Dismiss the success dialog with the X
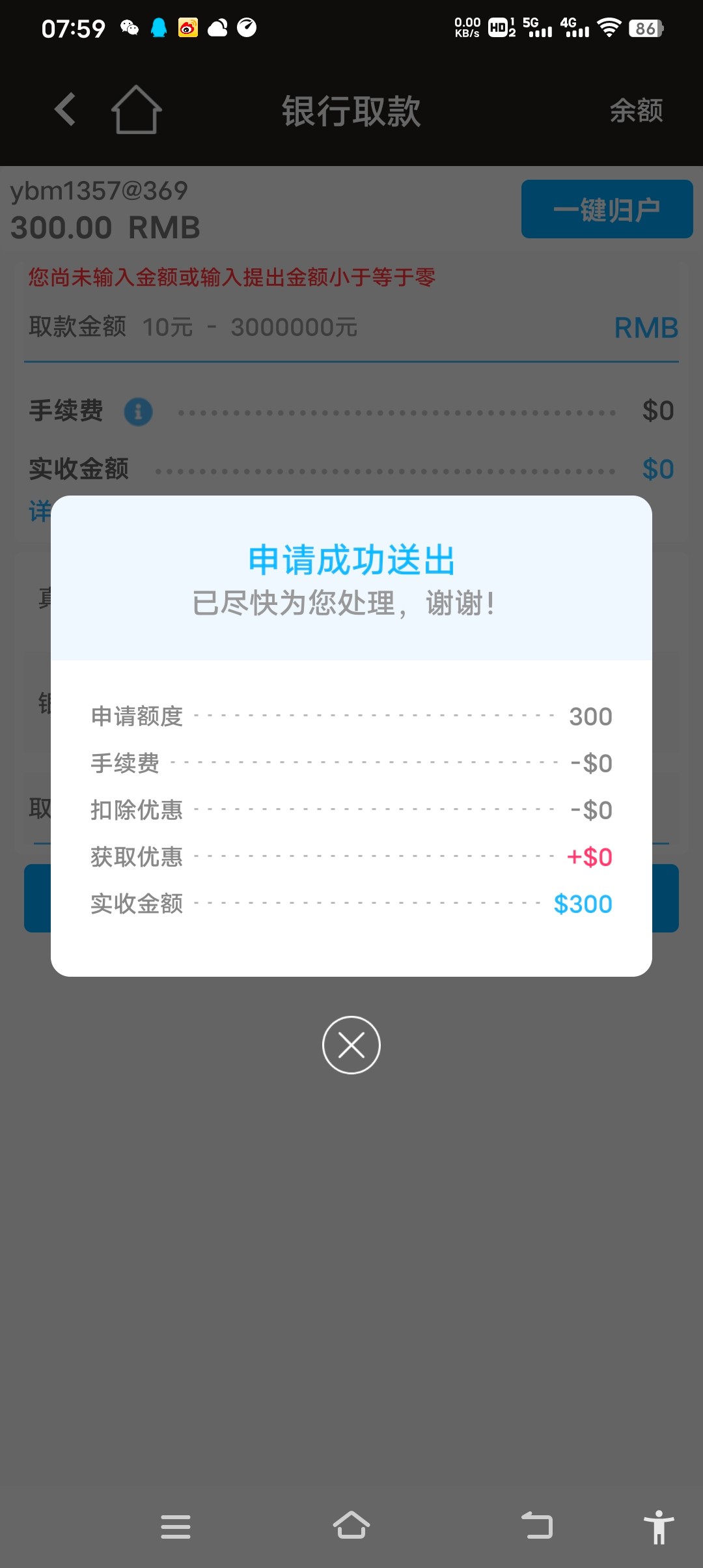This screenshot has width=703, height=1568. point(351,1045)
